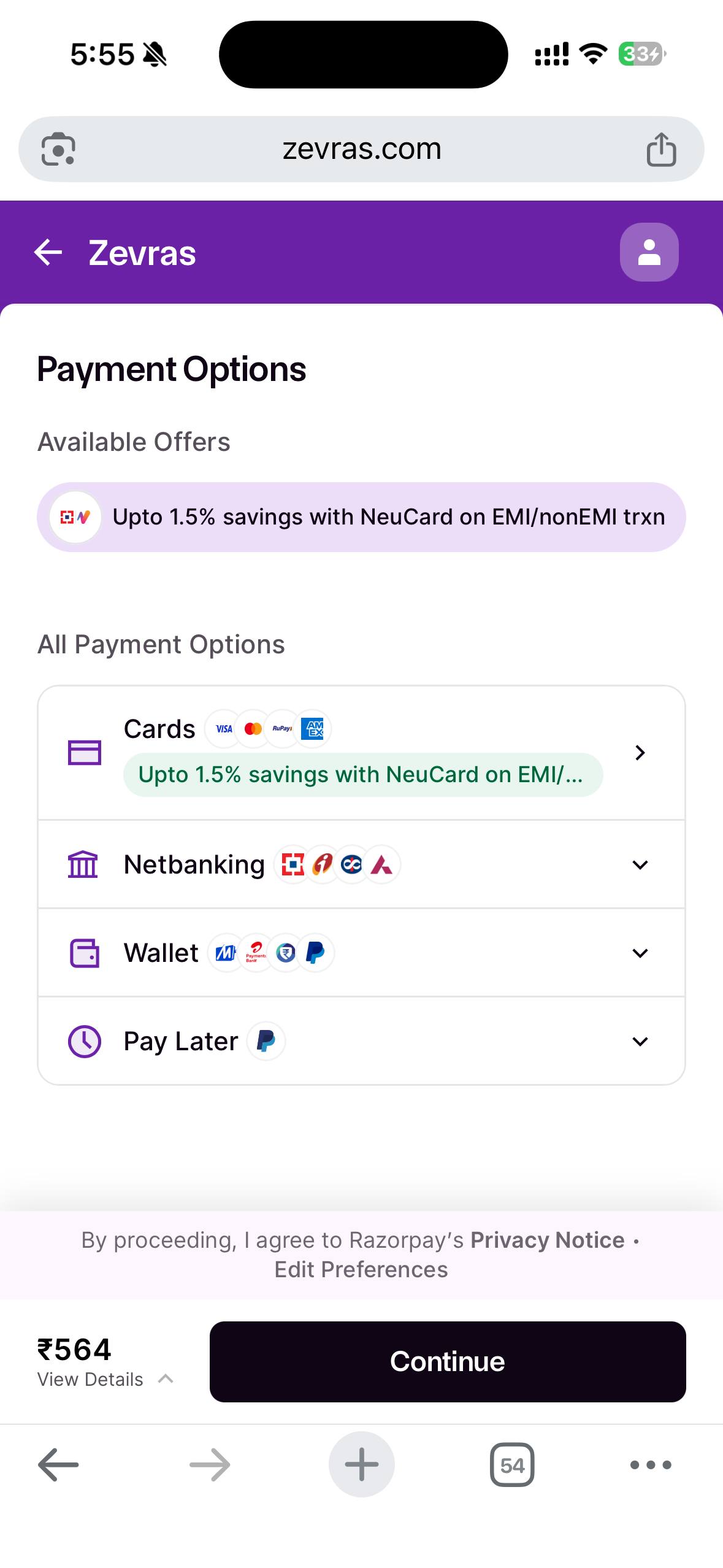
Task: Select the ICICI Bank netbanking icon
Action: [x=324, y=864]
